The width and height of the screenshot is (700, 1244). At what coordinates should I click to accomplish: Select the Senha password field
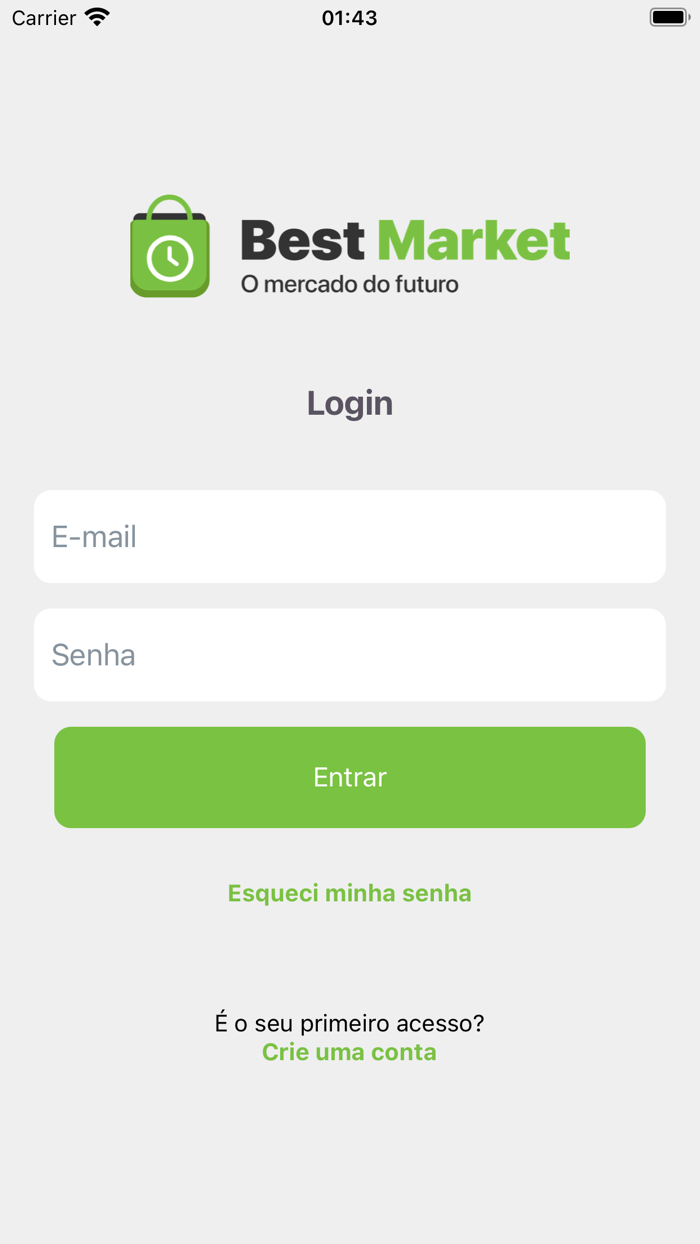pyautogui.click(x=349, y=655)
